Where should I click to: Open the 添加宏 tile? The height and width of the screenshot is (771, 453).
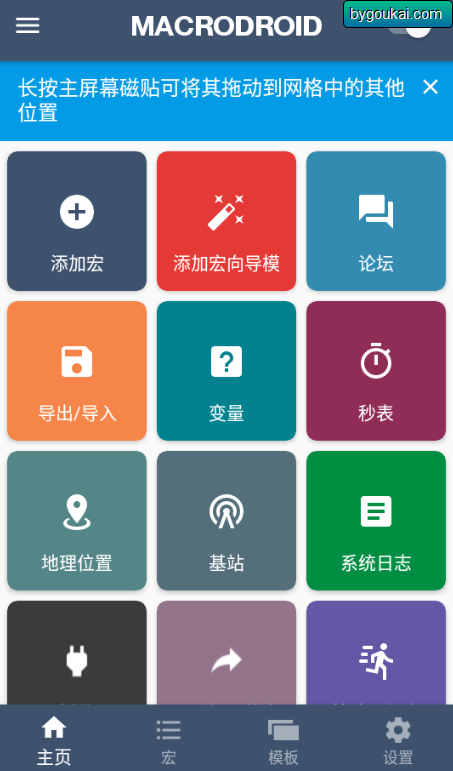(x=77, y=221)
